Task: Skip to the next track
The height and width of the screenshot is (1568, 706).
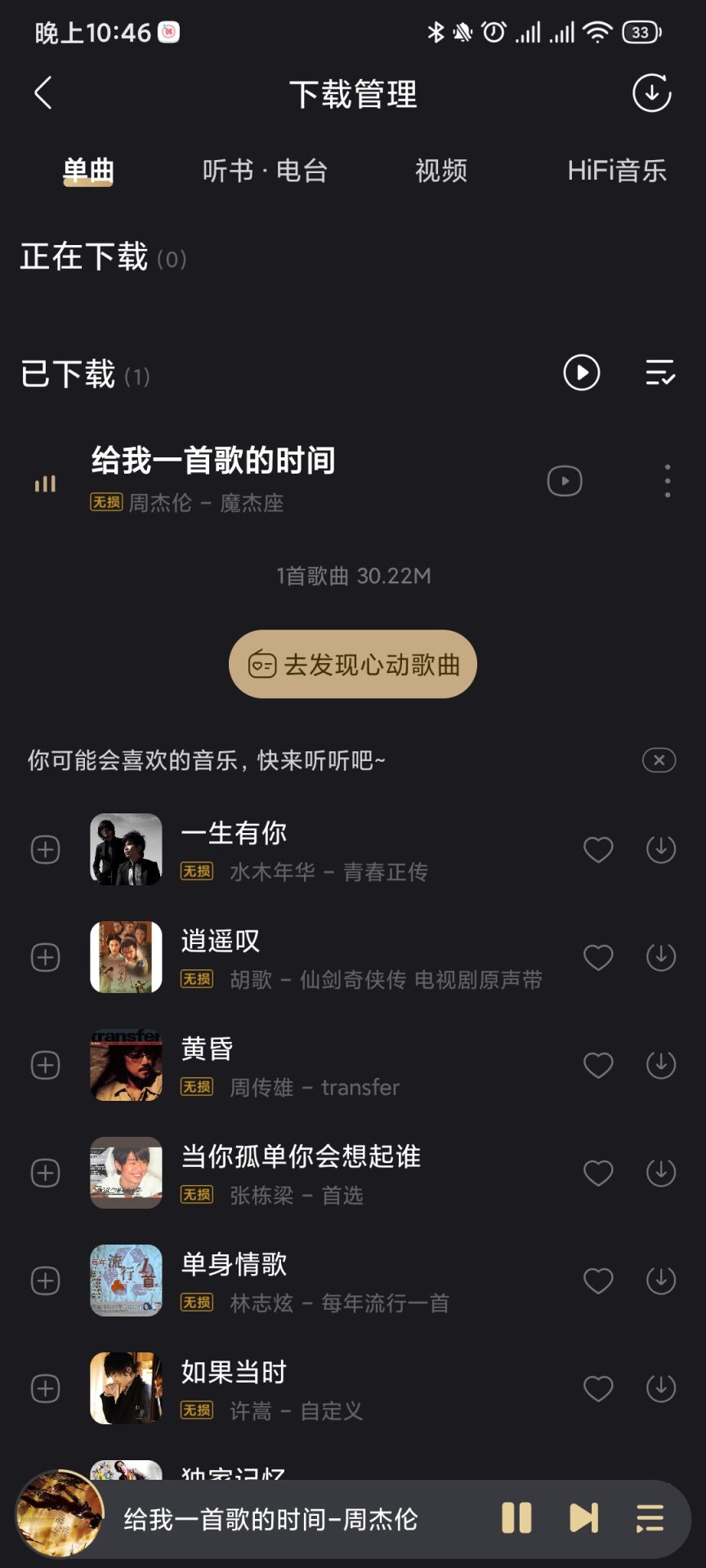Action: click(583, 1518)
